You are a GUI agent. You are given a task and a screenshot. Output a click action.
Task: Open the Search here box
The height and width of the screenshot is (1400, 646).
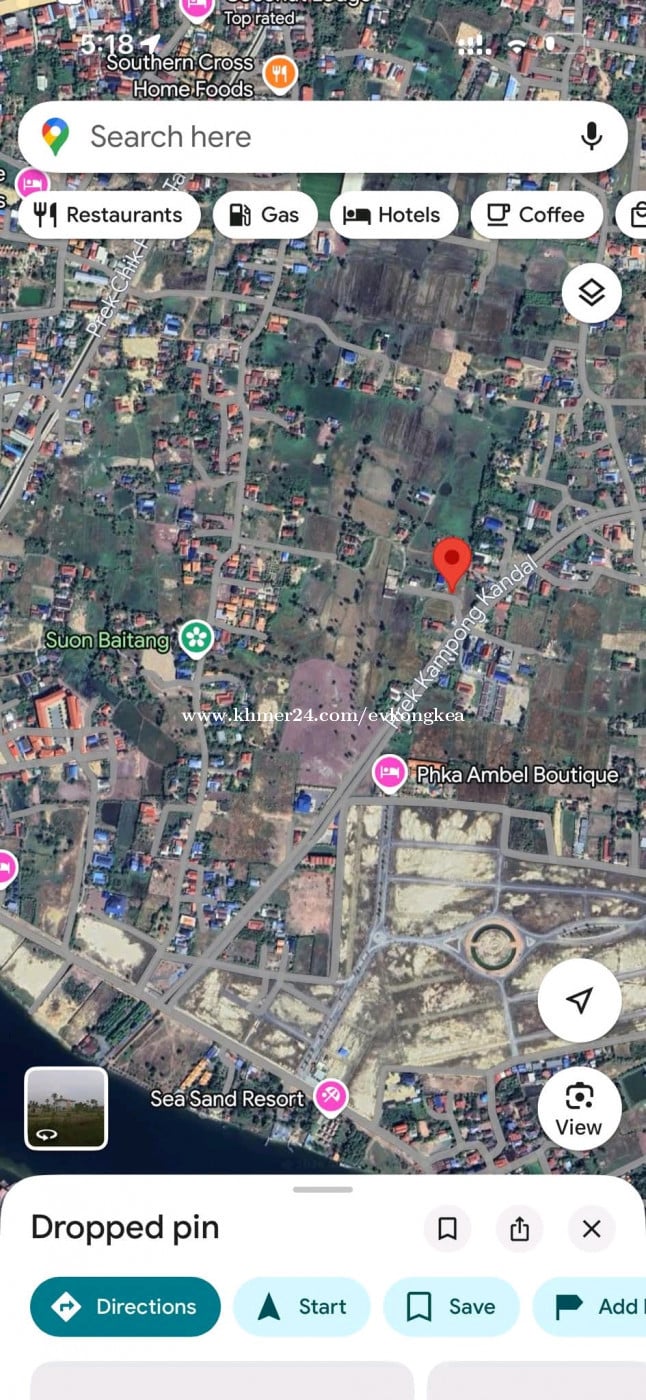click(300, 136)
